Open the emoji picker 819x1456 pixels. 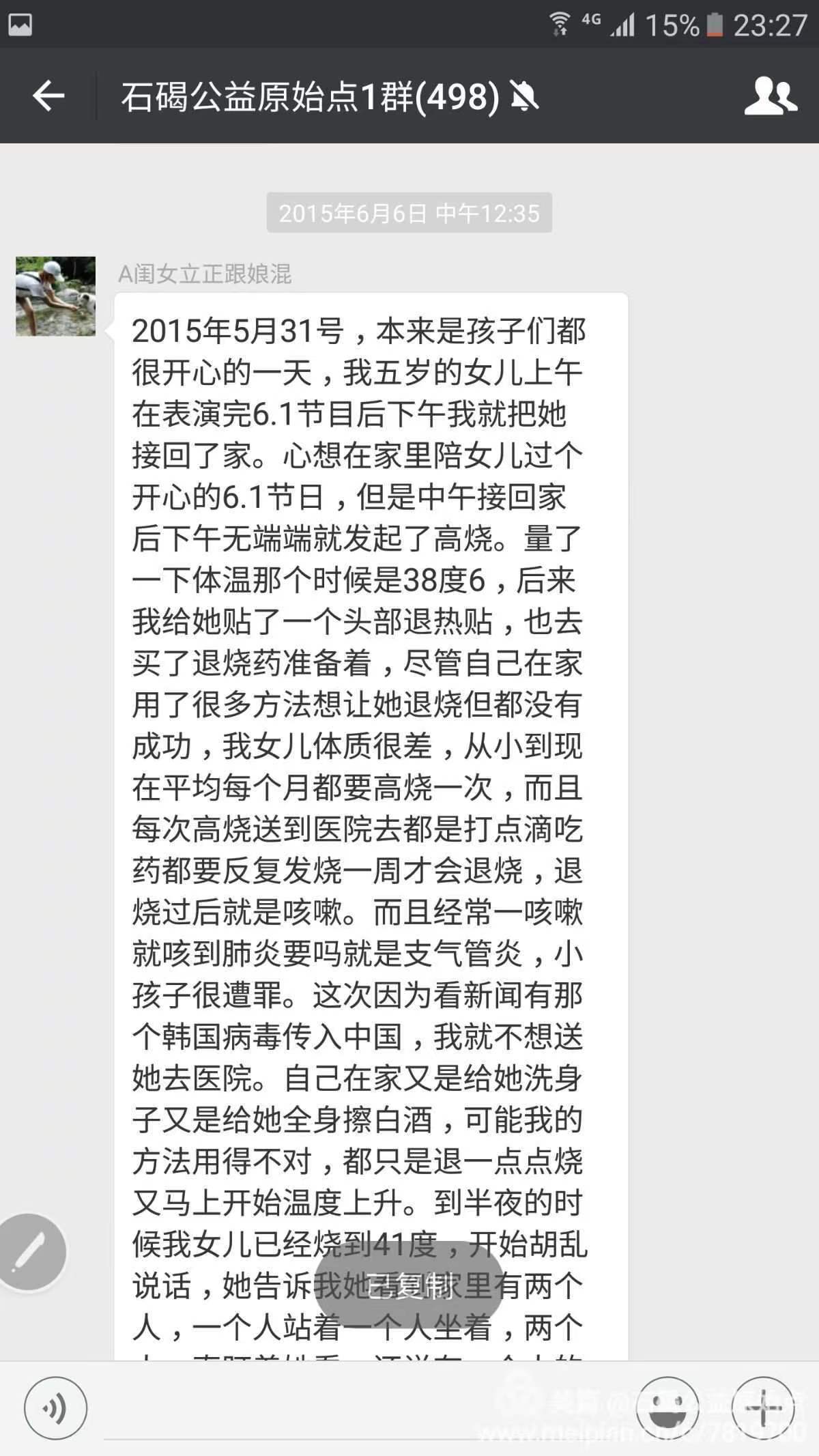coord(667,1408)
